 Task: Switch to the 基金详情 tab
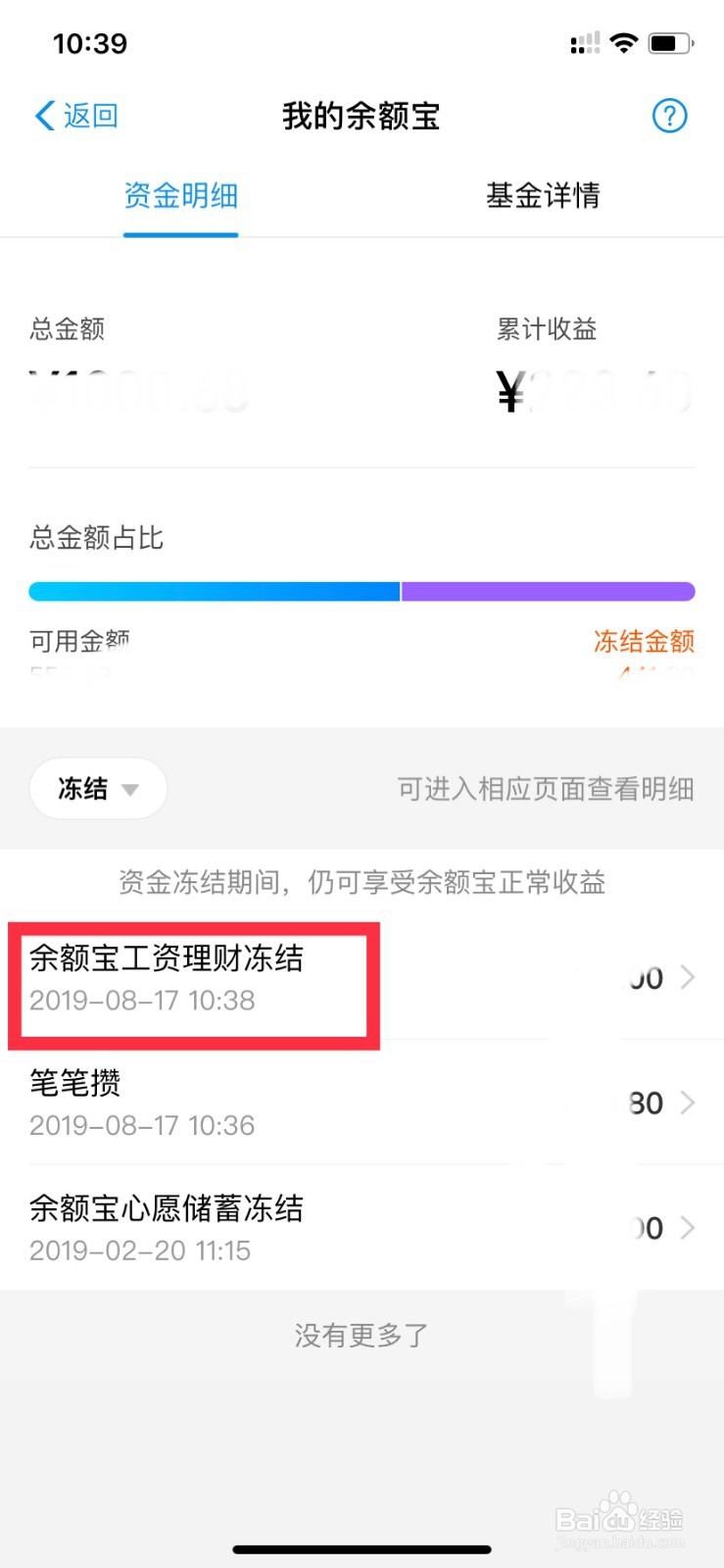point(544,196)
